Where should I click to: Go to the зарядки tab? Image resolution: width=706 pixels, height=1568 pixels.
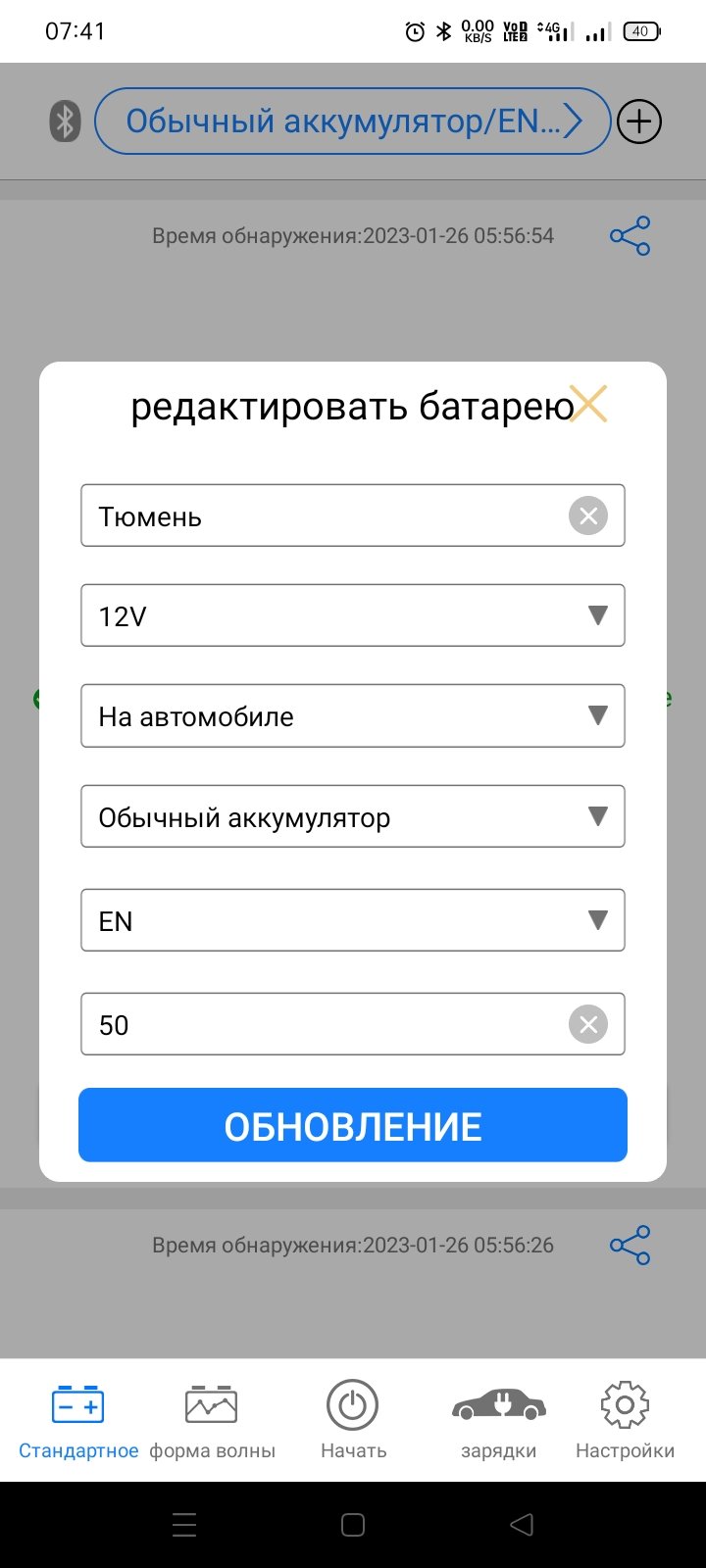498,1420
